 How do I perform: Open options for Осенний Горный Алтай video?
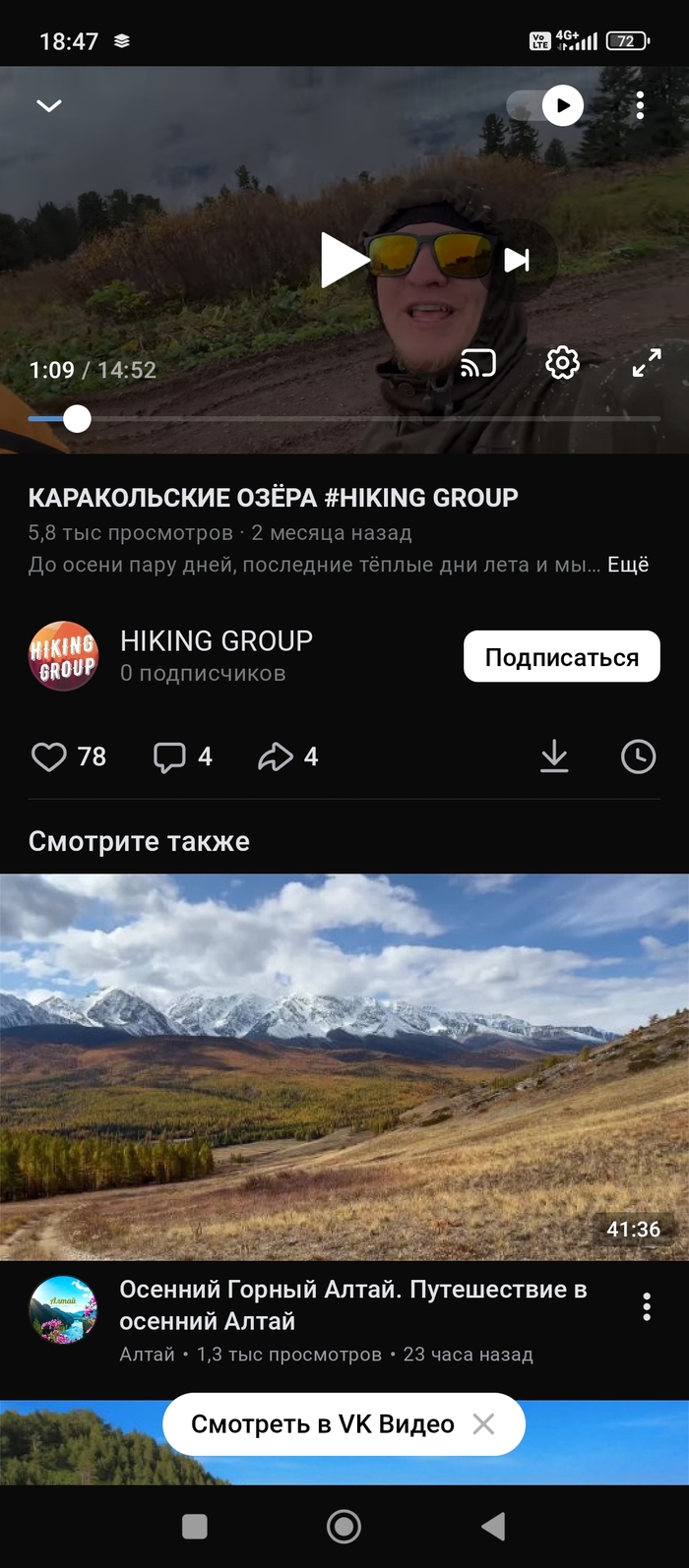click(x=646, y=1306)
